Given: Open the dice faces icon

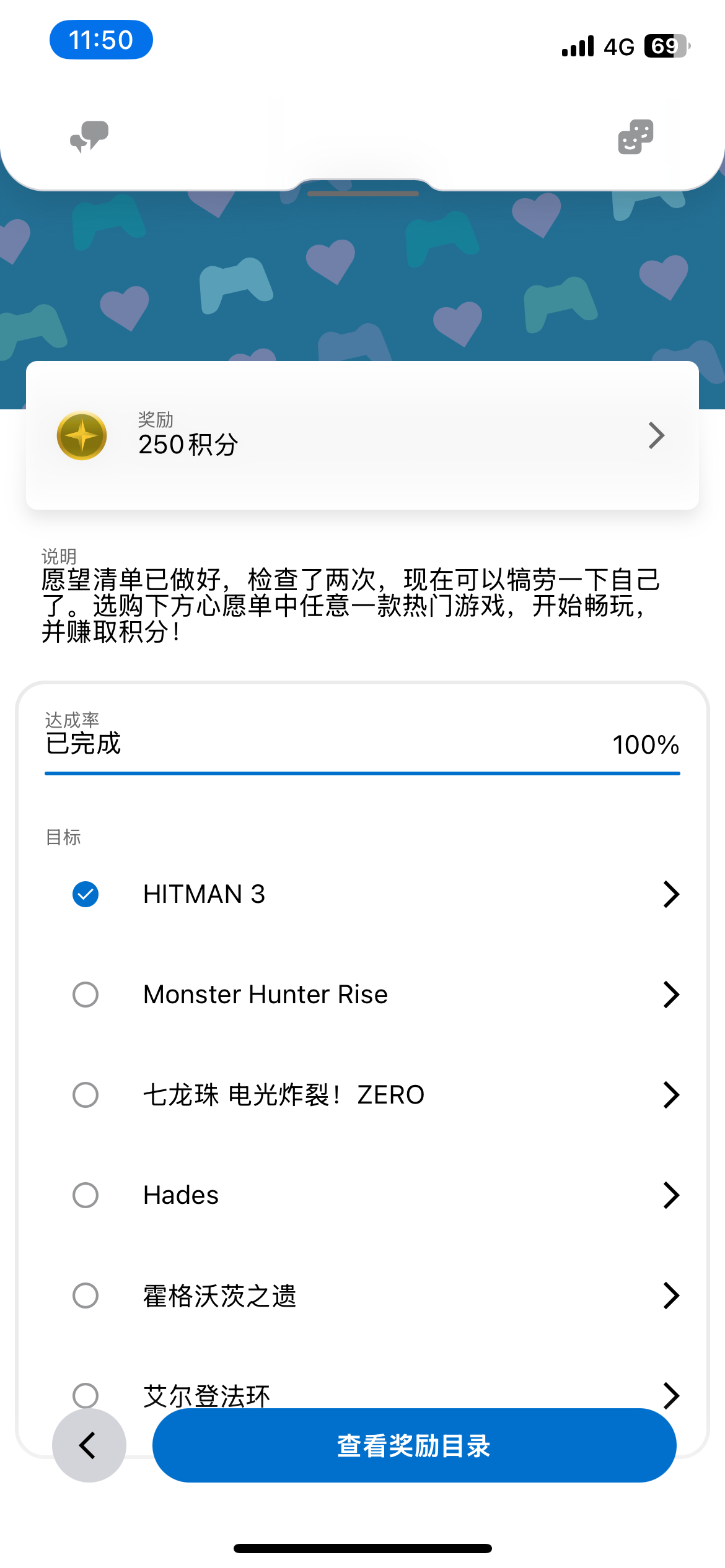Looking at the screenshot, I should (x=636, y=137).
